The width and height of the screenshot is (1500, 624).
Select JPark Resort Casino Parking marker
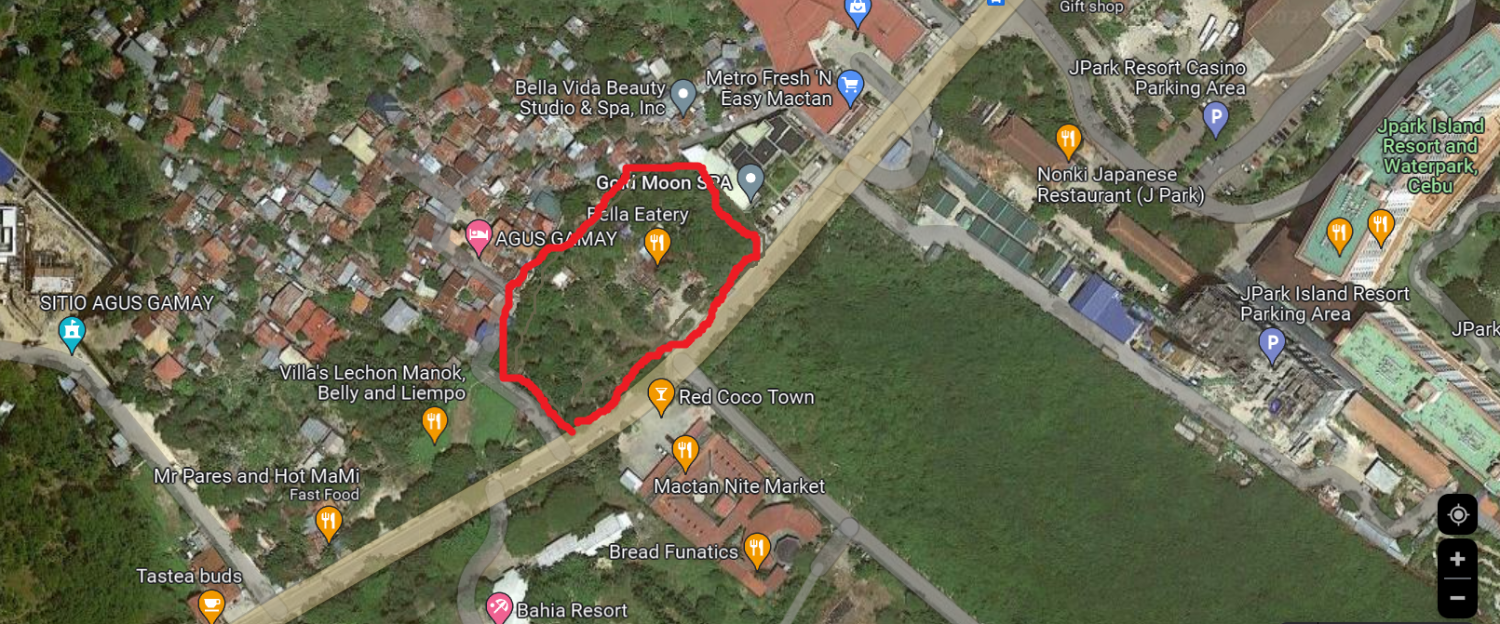[1215, 122]
